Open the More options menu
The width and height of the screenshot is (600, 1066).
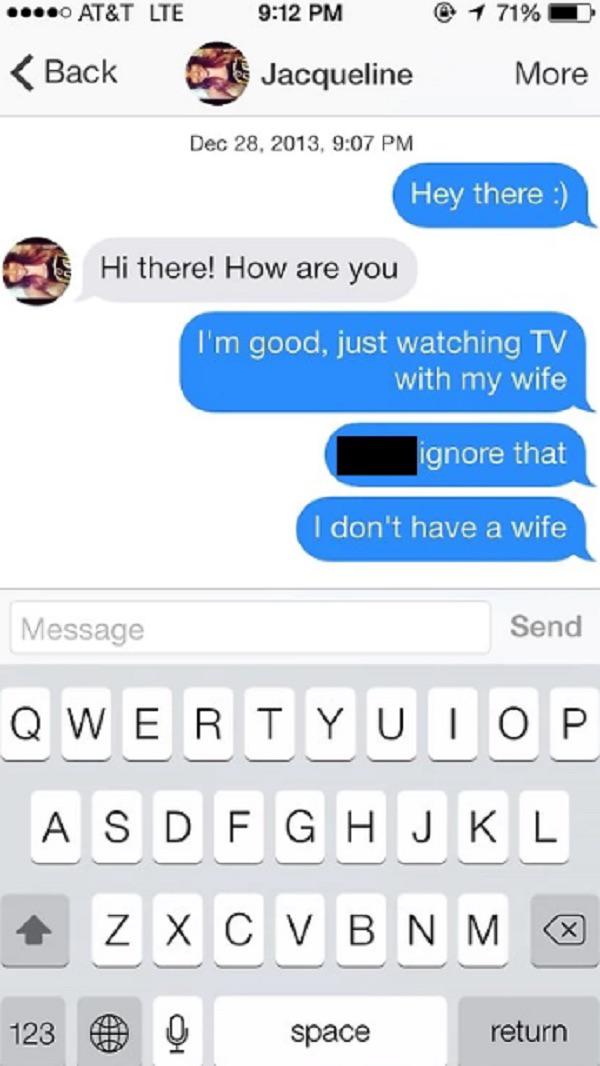coord(551,73)
